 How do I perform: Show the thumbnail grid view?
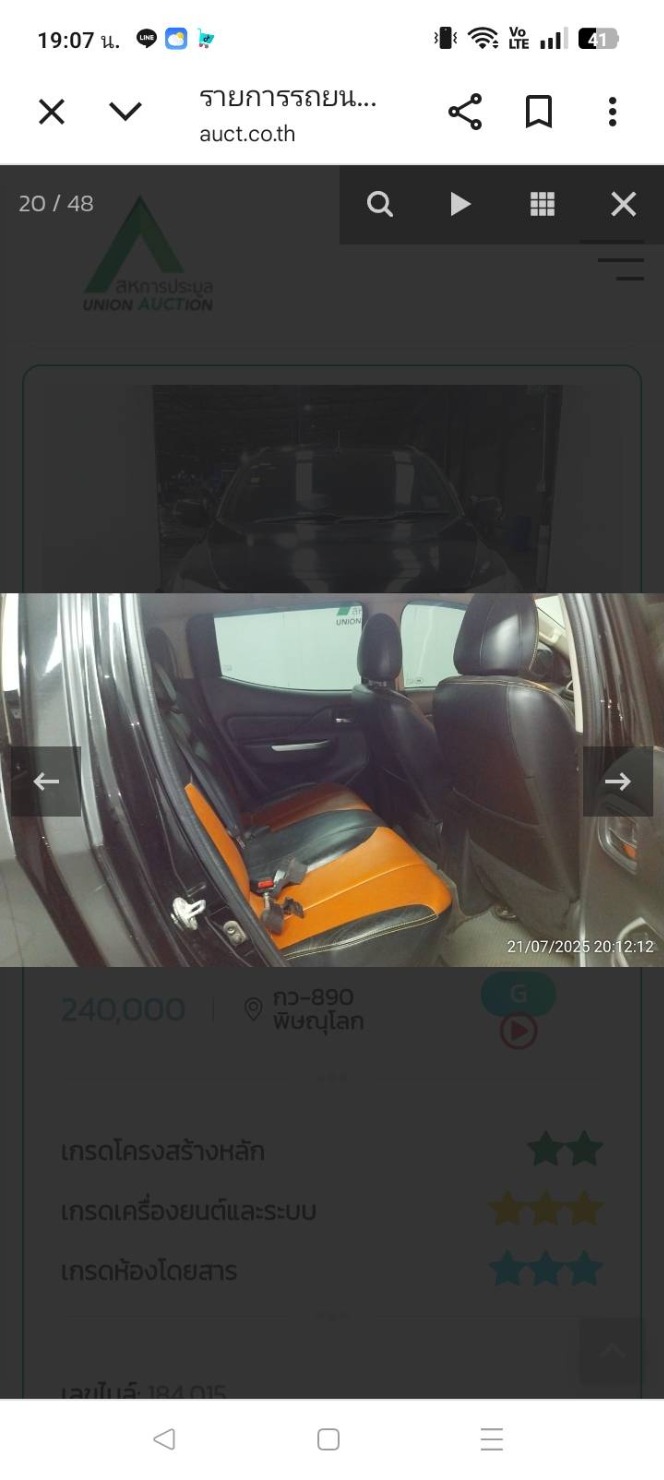point(542,204)
